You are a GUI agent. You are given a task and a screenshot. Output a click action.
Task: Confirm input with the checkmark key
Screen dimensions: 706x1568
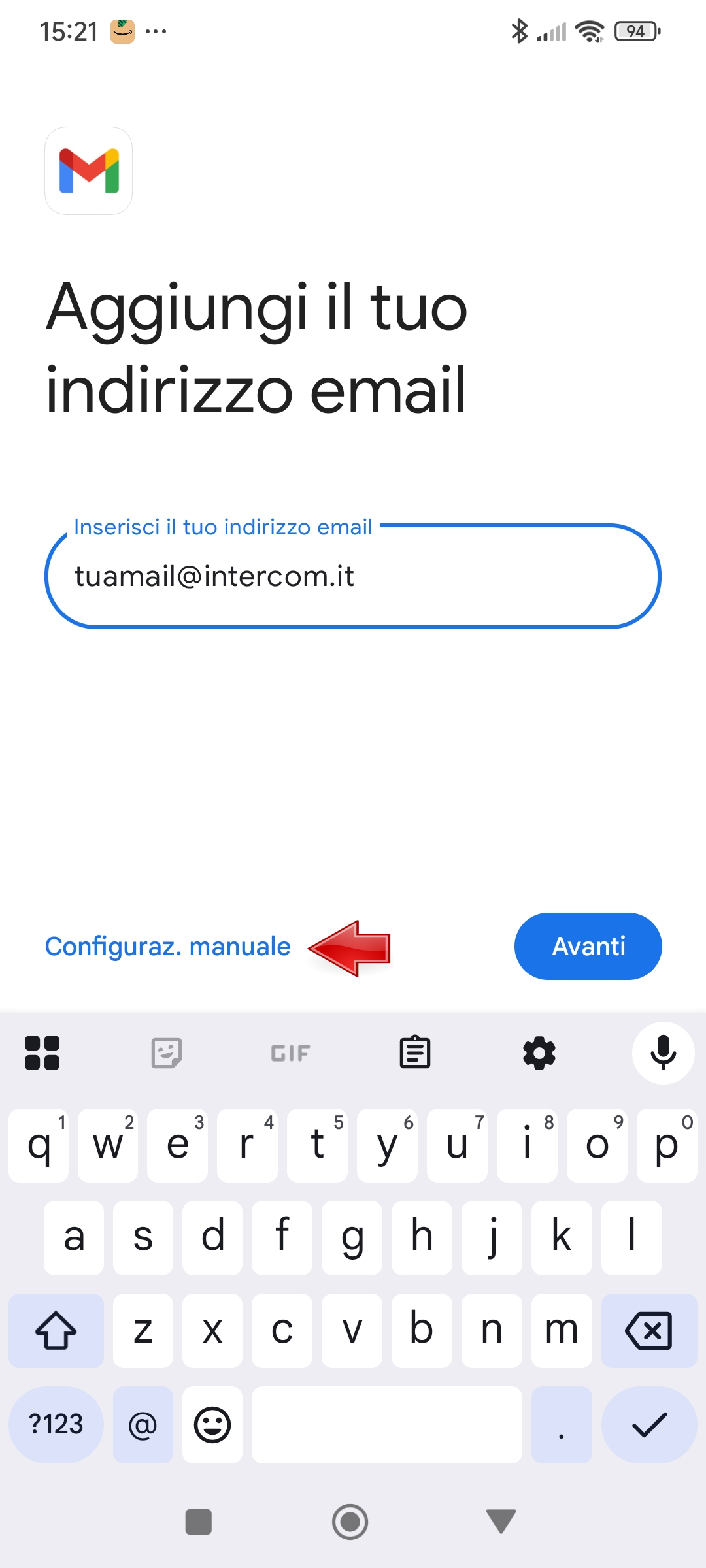point(648,1424)
